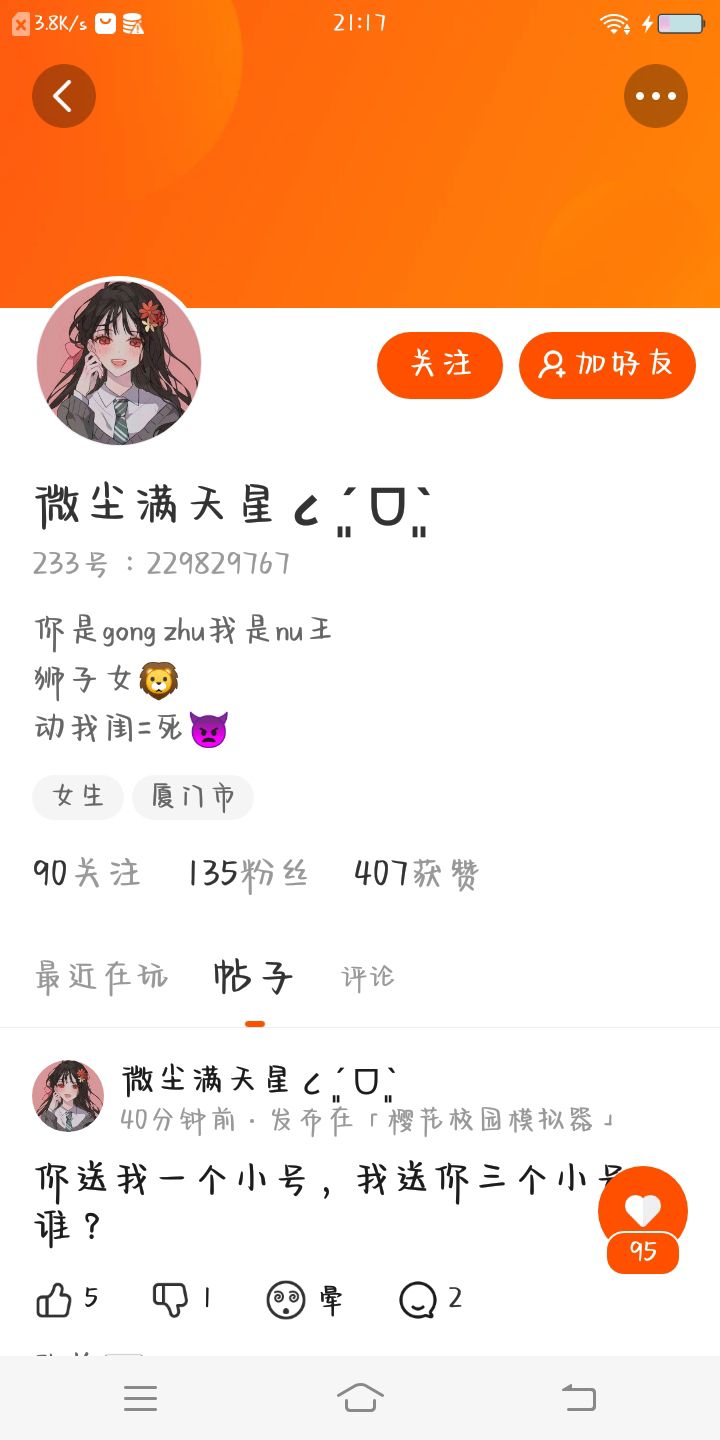Like the post with thumbs up

[x=66, y=1299]
